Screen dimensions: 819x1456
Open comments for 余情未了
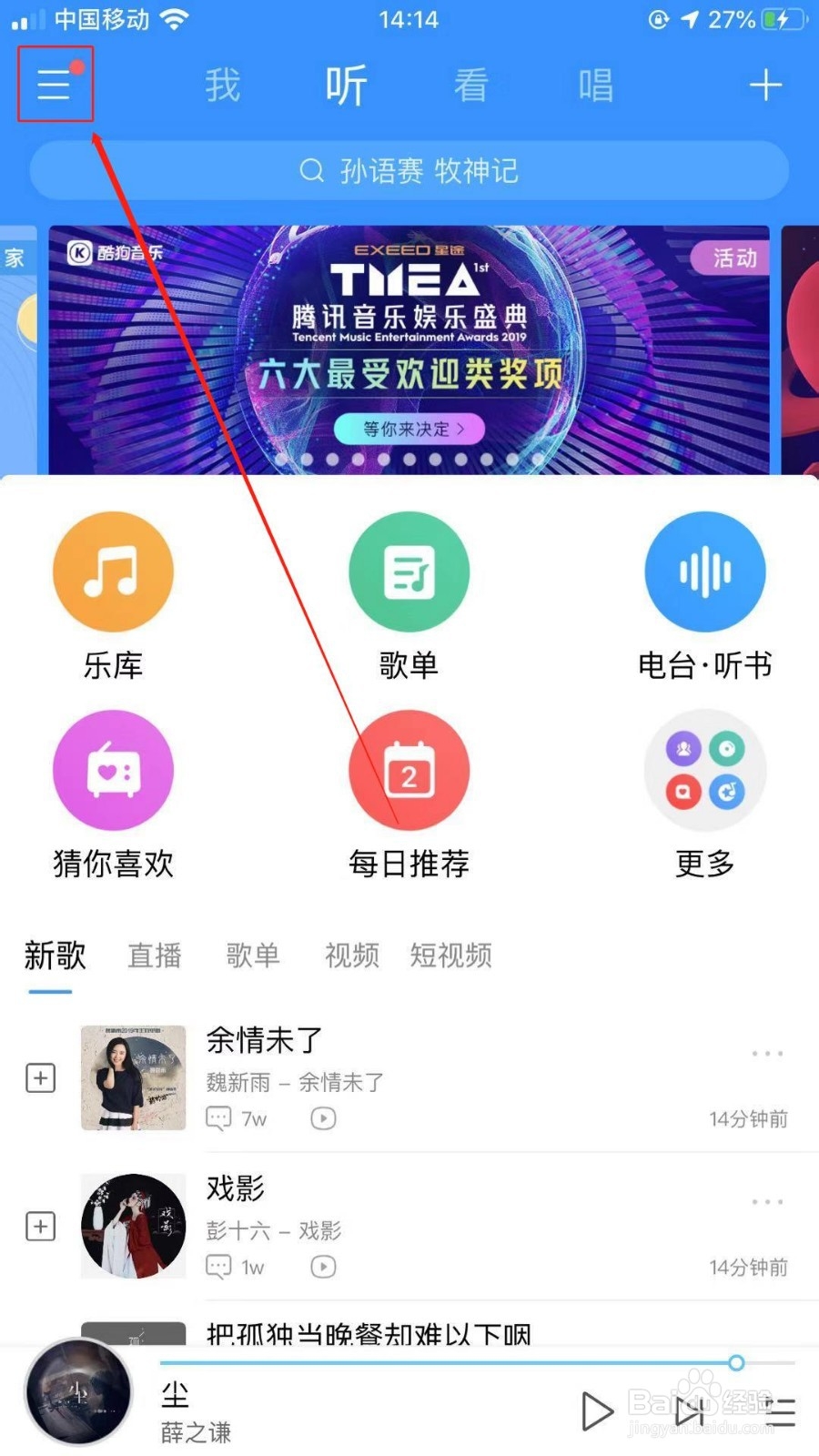pyautogui.click(x=218, y=1117)
